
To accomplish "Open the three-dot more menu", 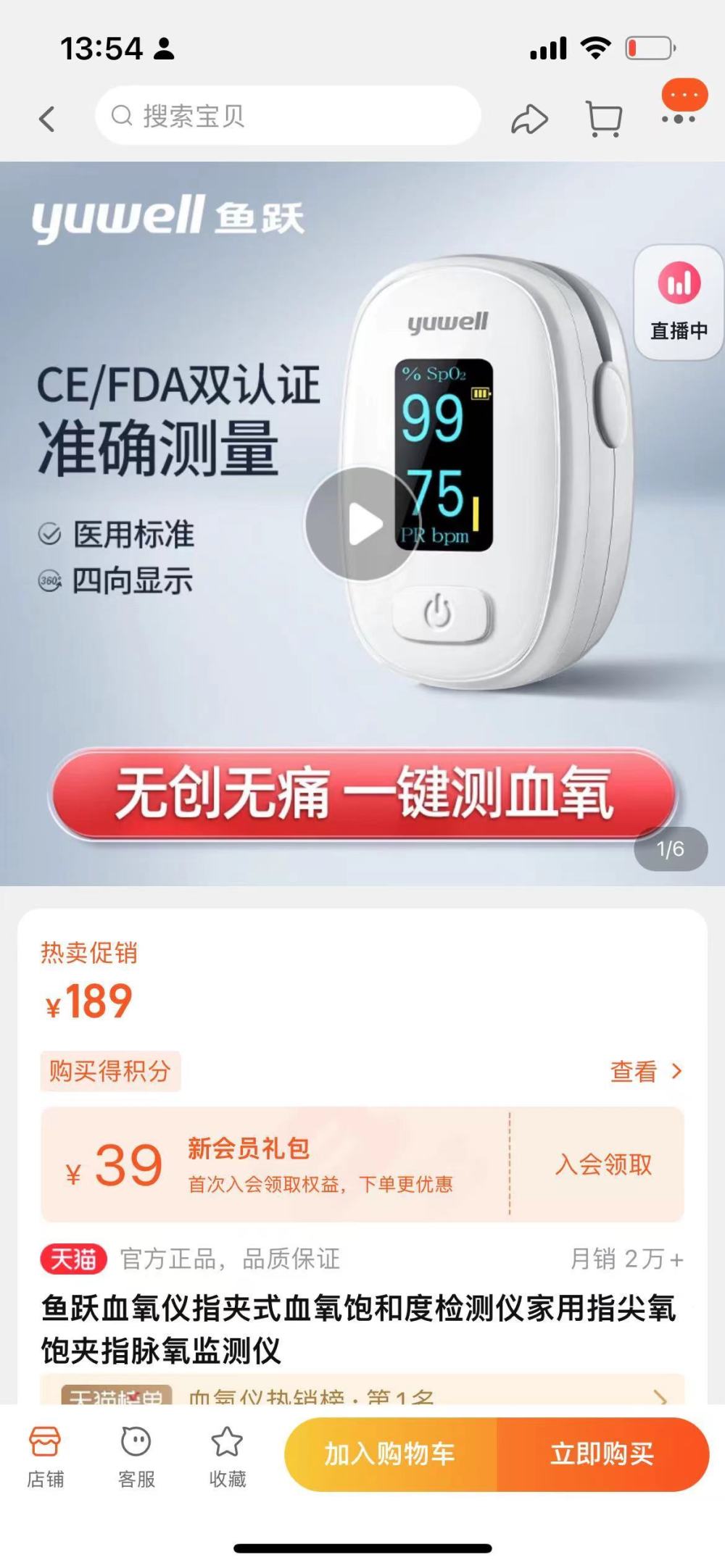I will tap(679, 119).
